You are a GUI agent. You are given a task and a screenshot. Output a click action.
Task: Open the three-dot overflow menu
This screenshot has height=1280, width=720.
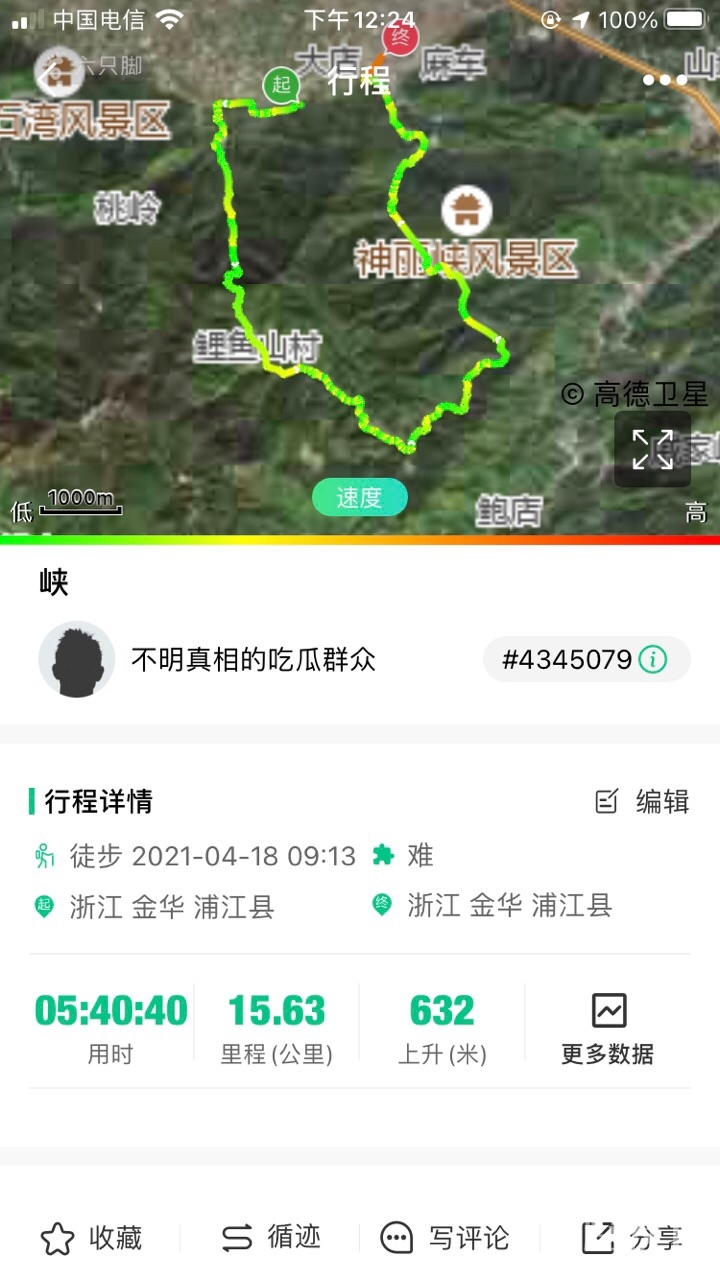point(665,80)
